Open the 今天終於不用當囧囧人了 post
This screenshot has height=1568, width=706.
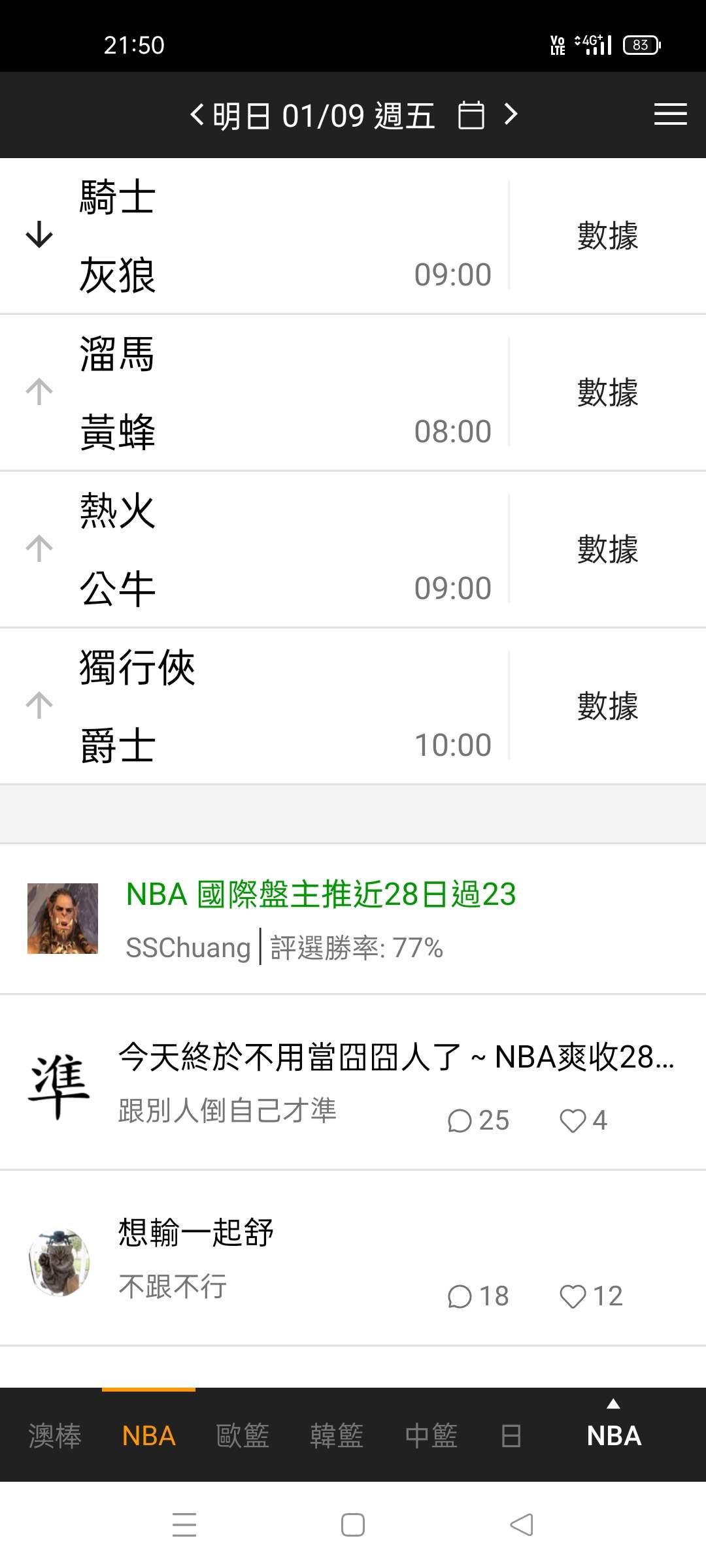[395, 1057]
